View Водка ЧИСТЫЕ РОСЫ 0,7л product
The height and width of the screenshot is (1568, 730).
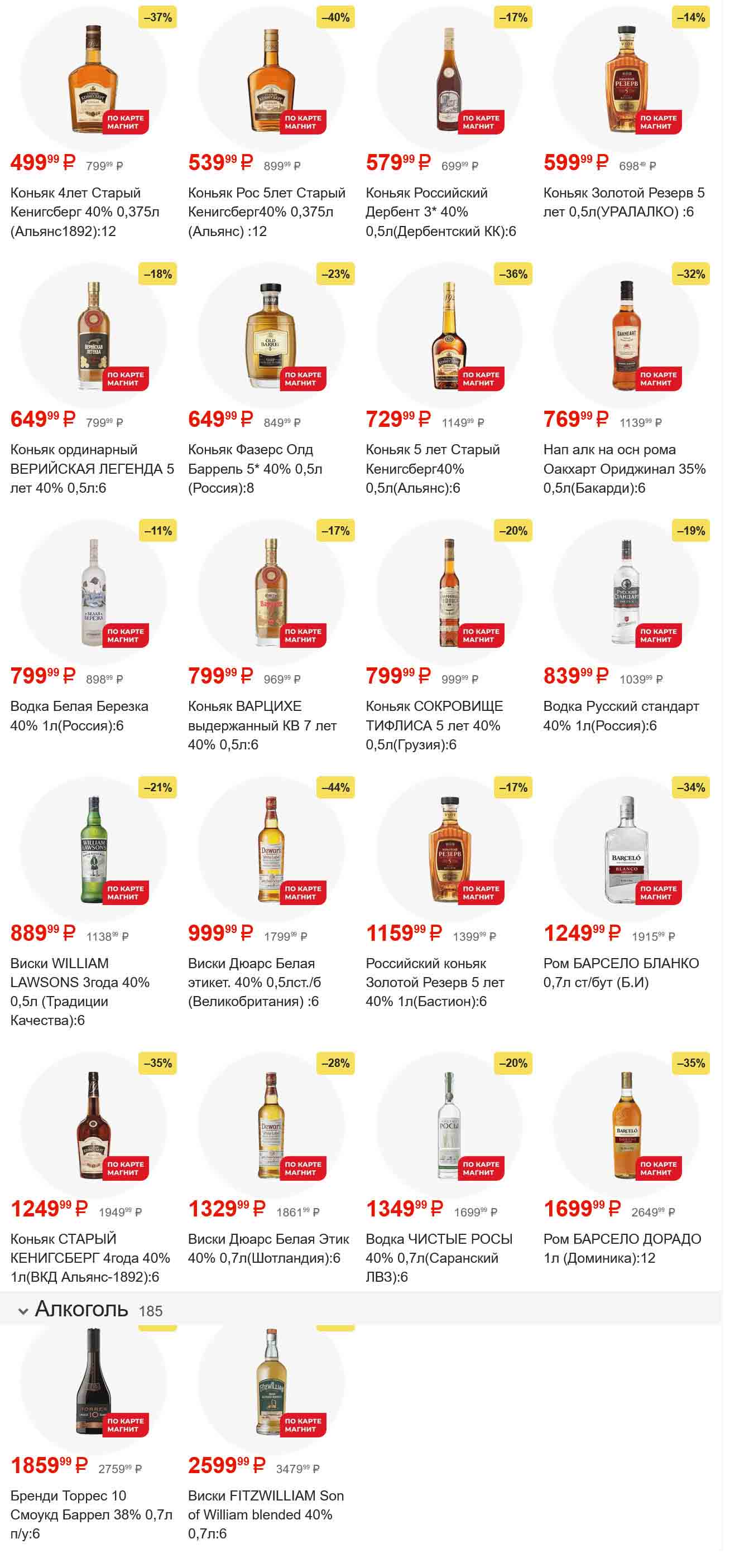pyautogui.click(x=449, y=1125)
